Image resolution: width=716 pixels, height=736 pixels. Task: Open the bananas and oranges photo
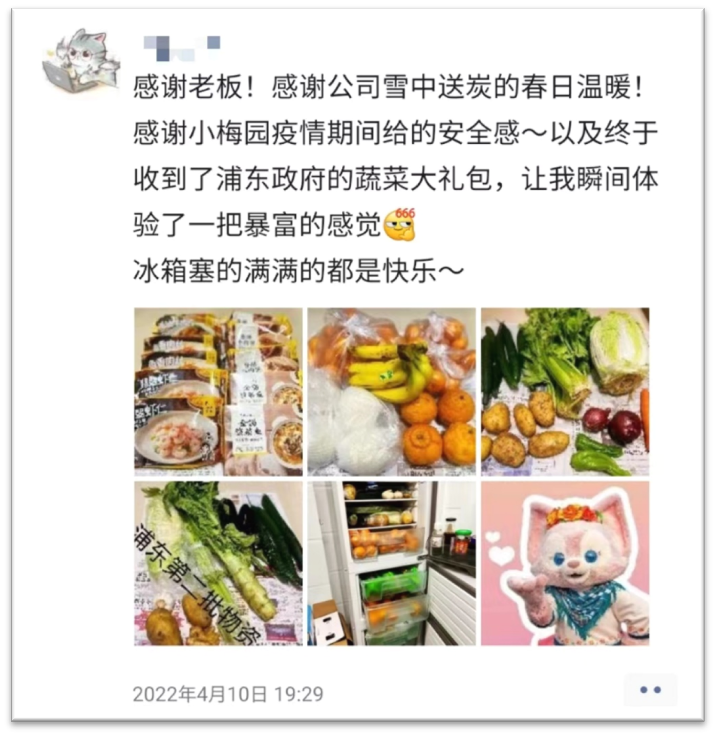(392, 391)
